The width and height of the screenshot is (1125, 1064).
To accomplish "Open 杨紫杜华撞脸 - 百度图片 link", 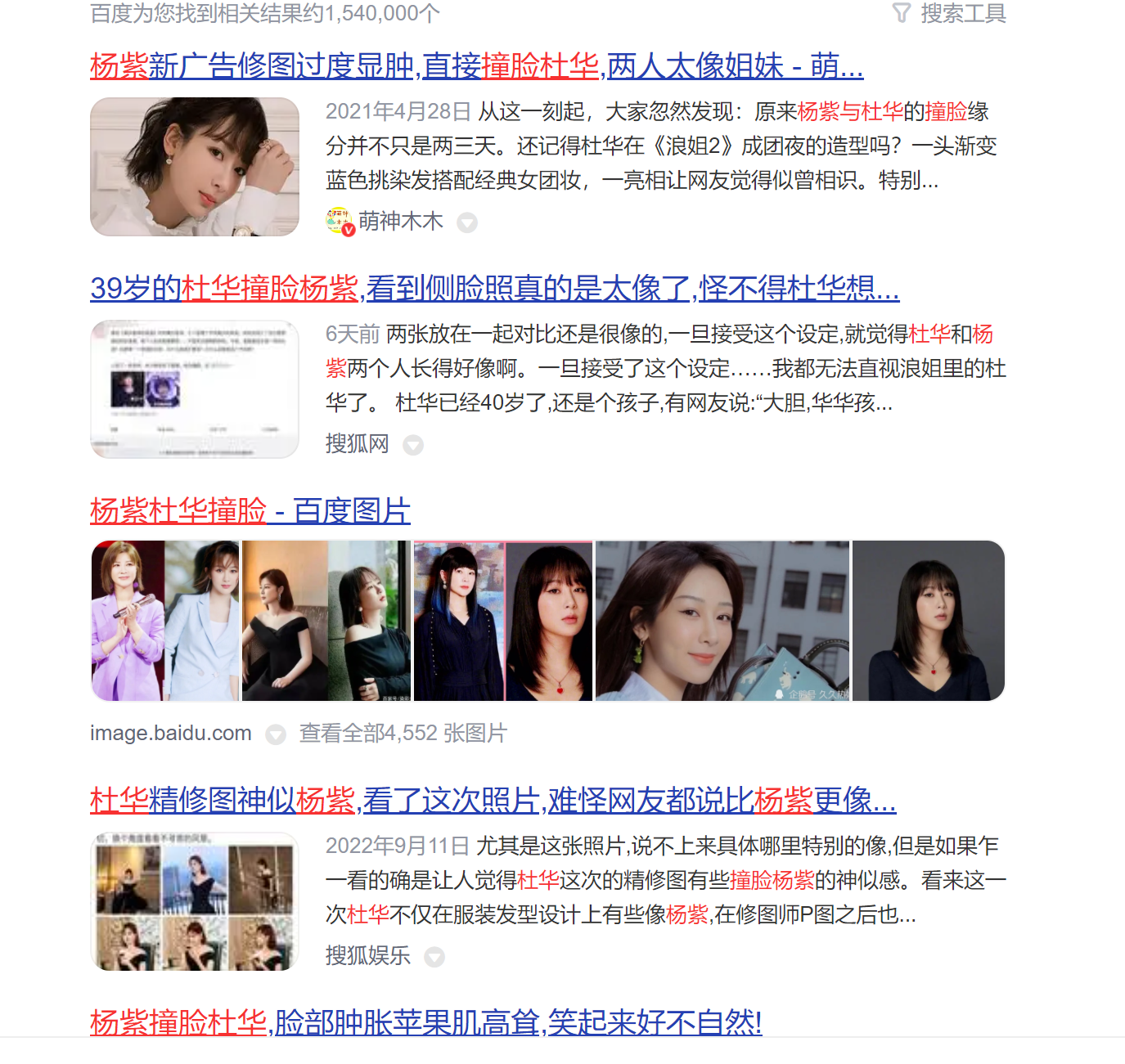I will 250,511.
